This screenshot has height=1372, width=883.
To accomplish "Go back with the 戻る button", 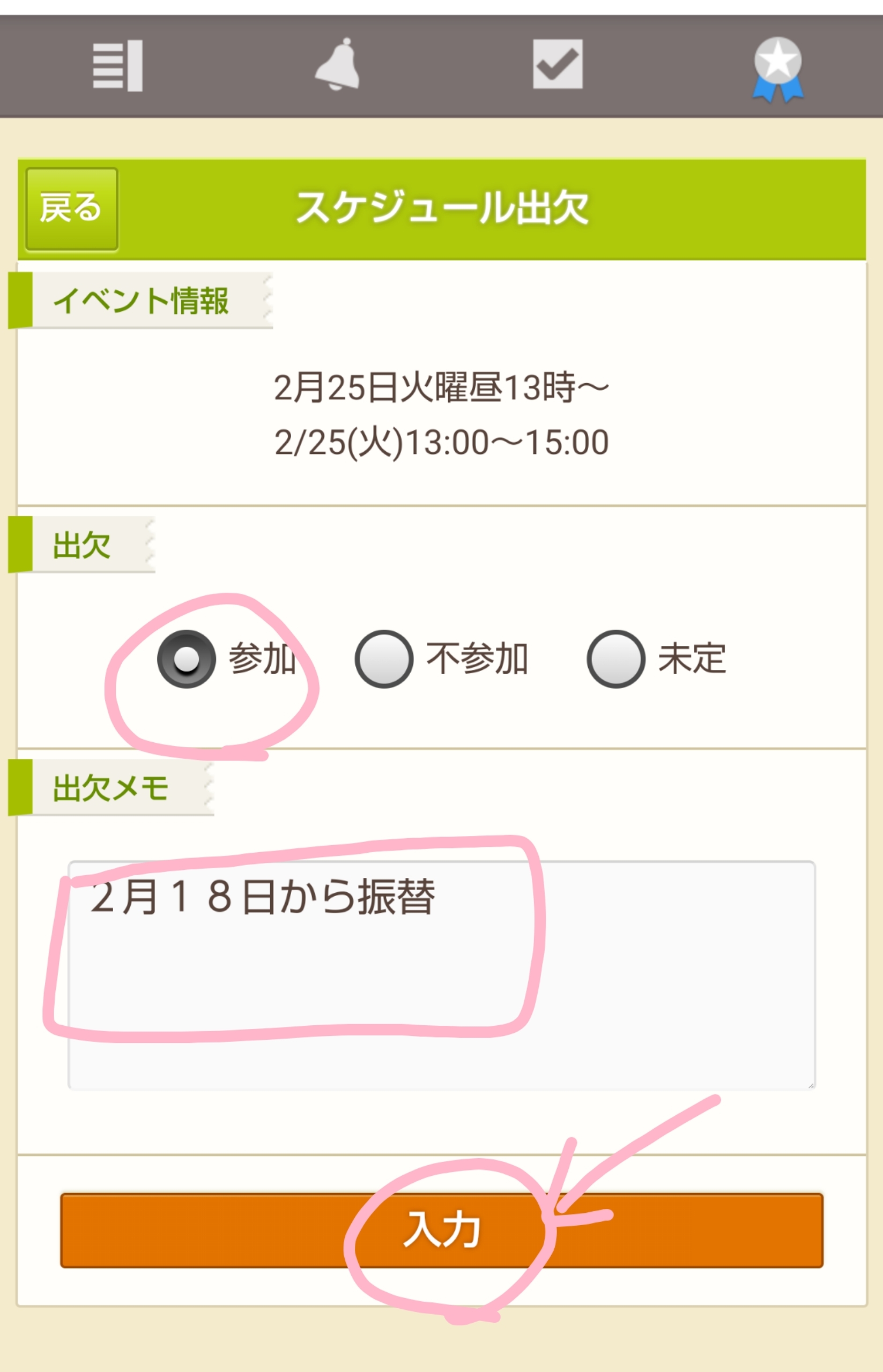I will click(x=72, y=208).
